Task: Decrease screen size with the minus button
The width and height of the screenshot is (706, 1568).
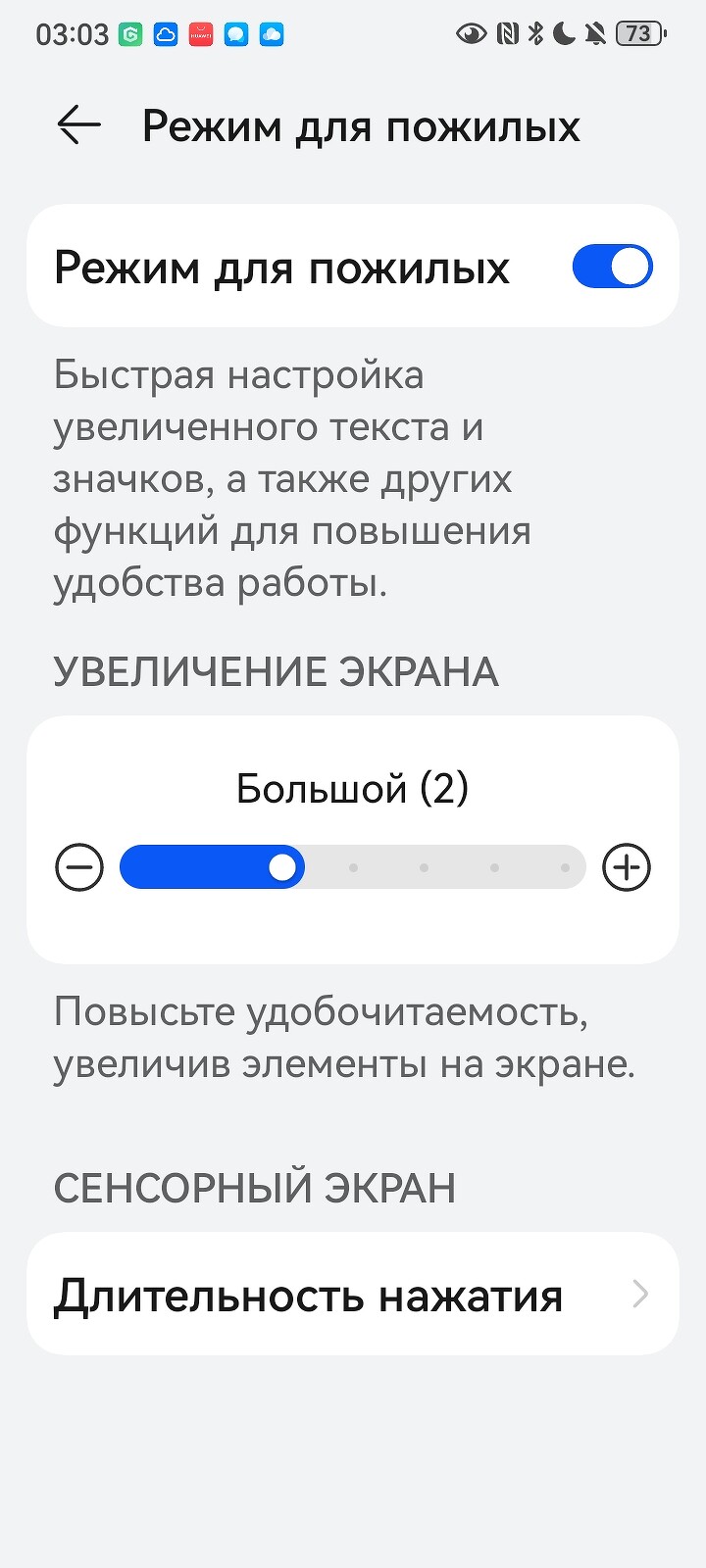Action: [x=79, y=867]
